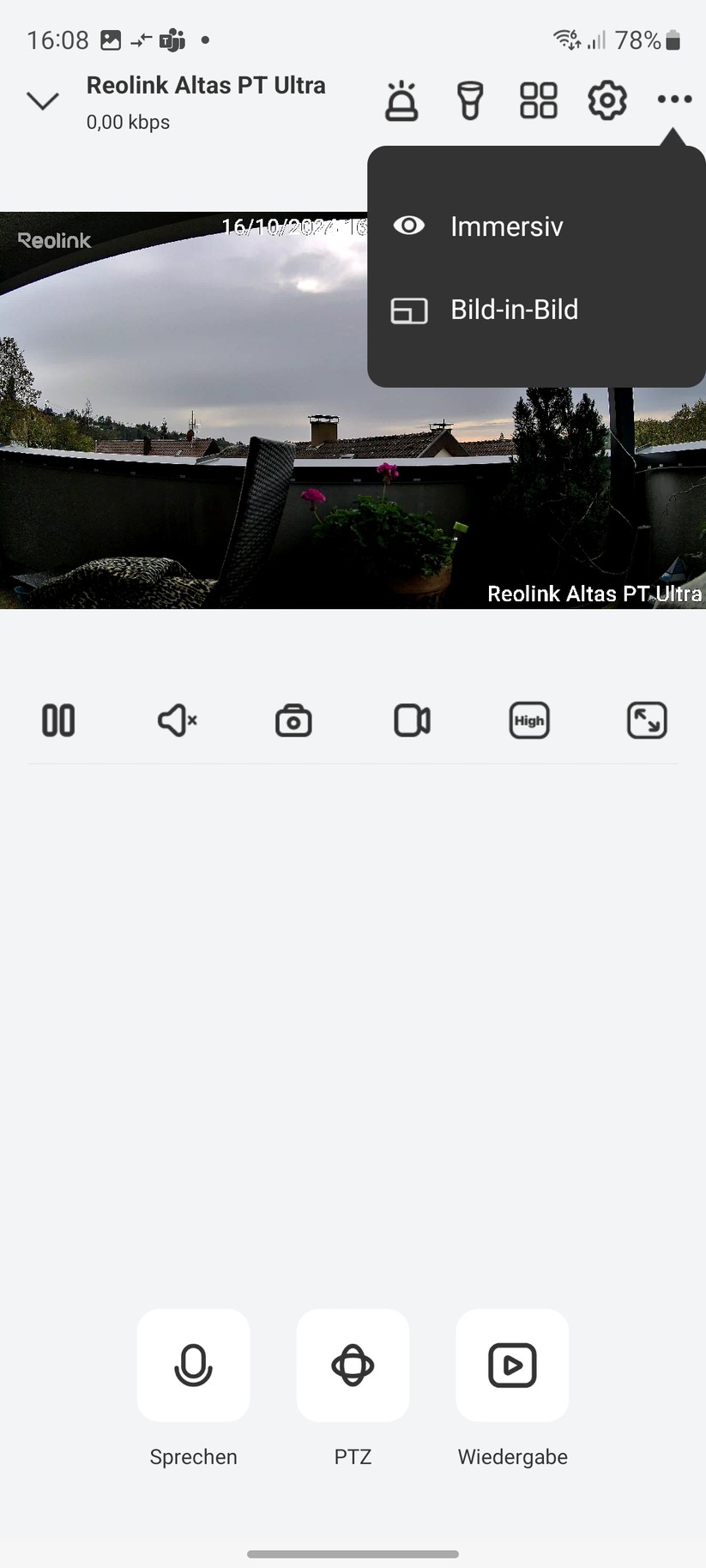706x1568 pixels.
Task: Select Immersiv view mode
Action: tap(506, 226)
